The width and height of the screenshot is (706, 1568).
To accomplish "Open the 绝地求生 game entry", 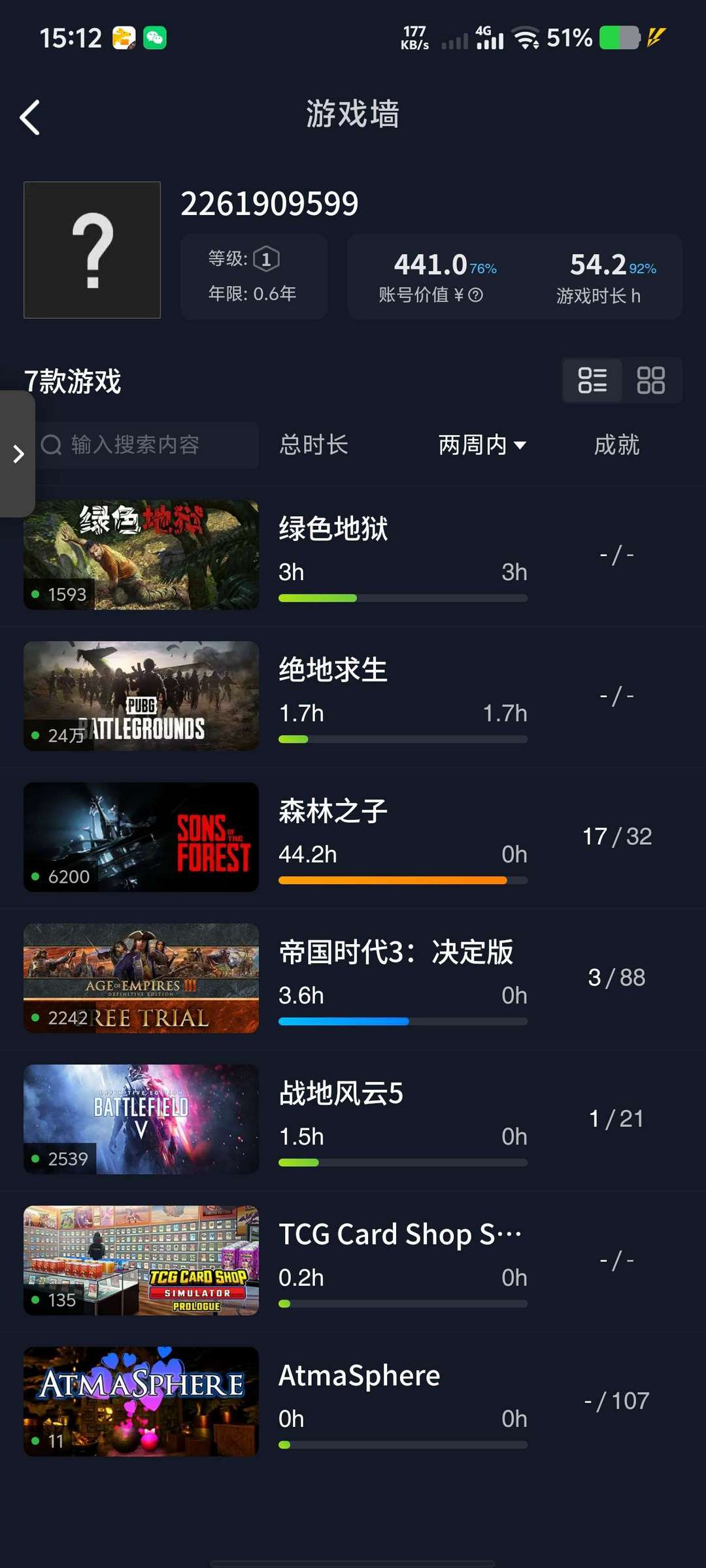I will click(353, 696).
